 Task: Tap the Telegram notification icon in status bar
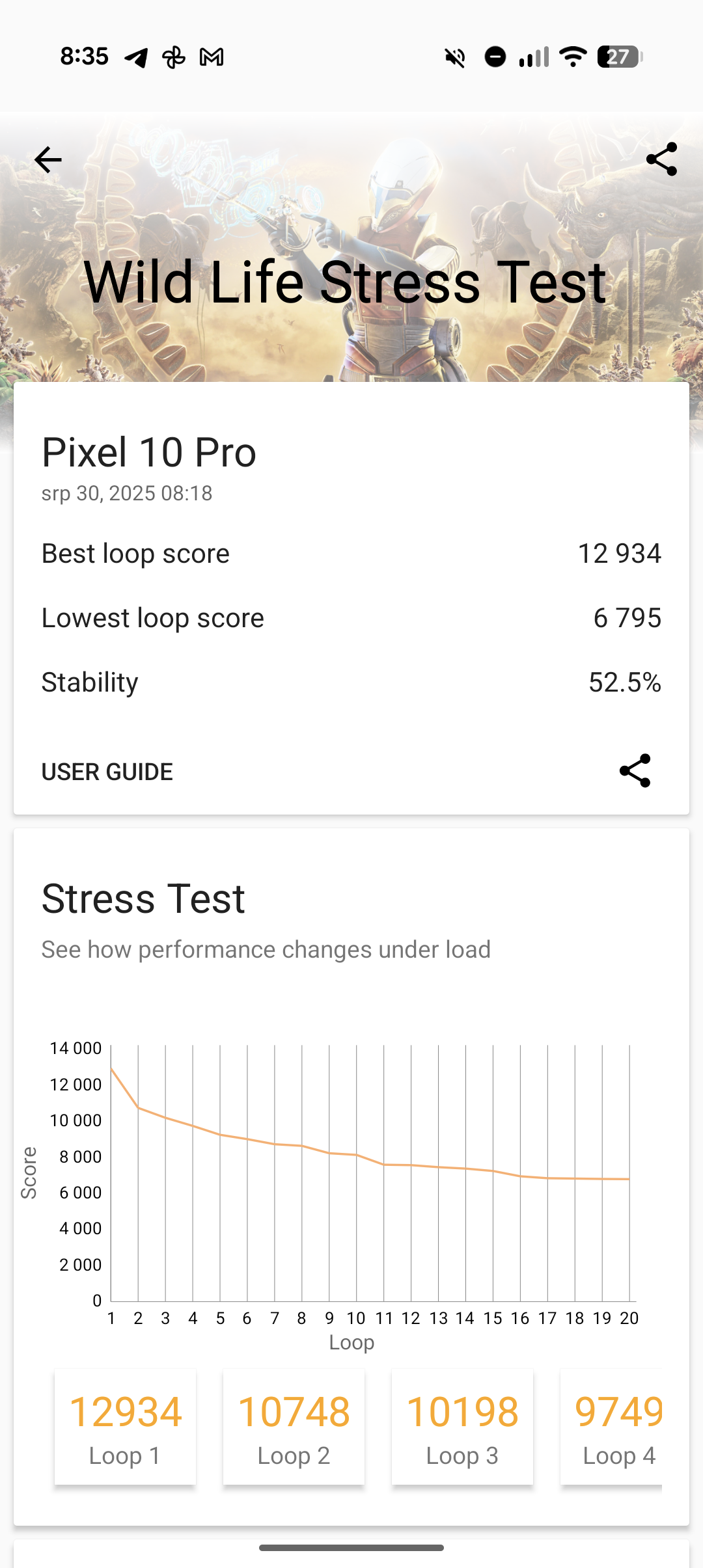tap(136, 57)
